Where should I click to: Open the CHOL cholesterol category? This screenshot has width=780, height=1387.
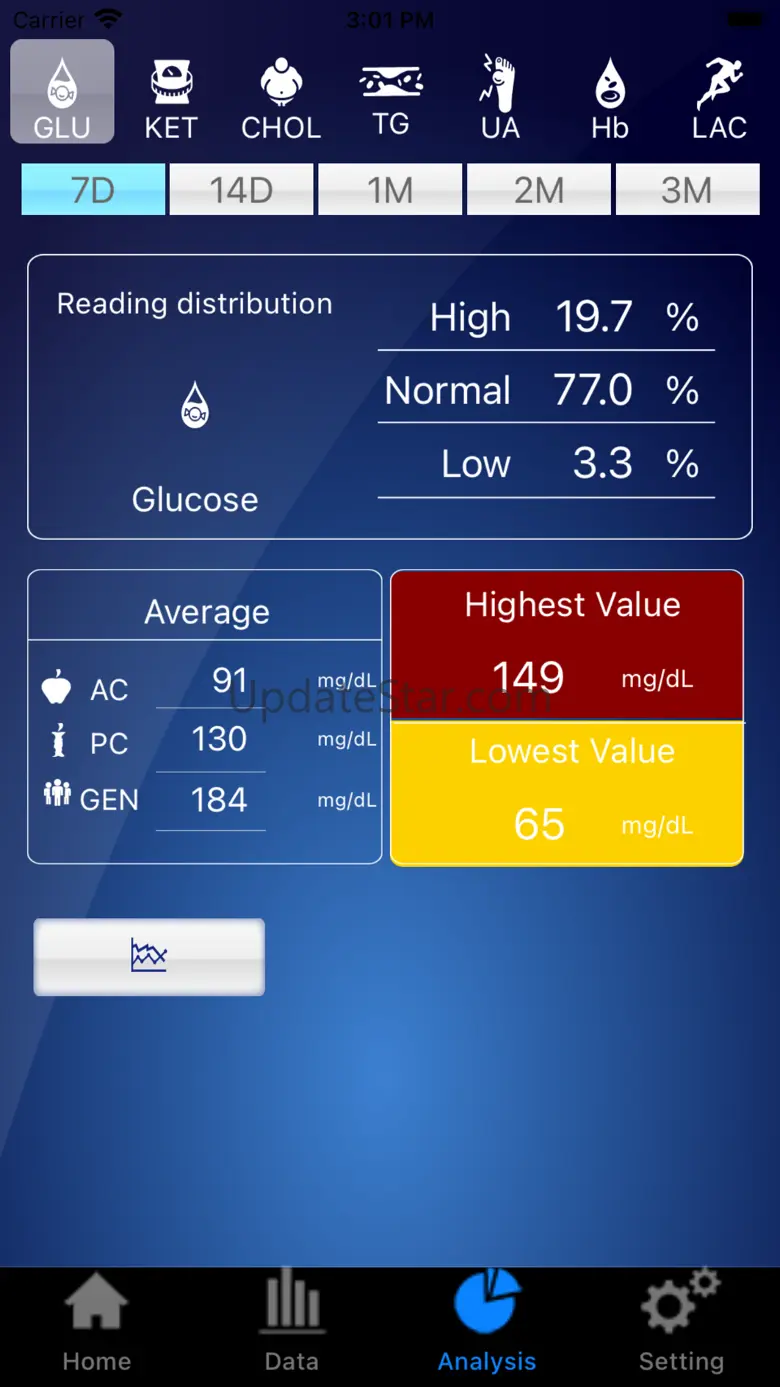(x=281, y=98)
